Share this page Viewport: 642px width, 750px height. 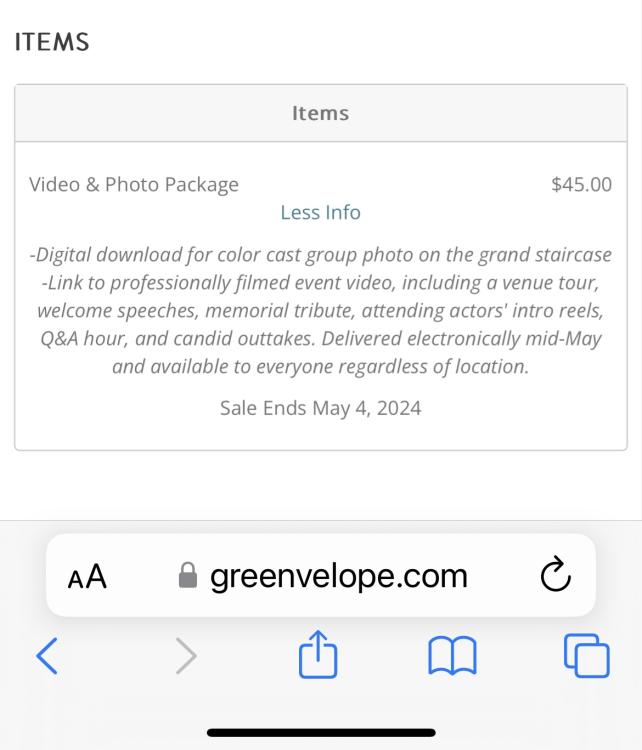coord(319,654)
